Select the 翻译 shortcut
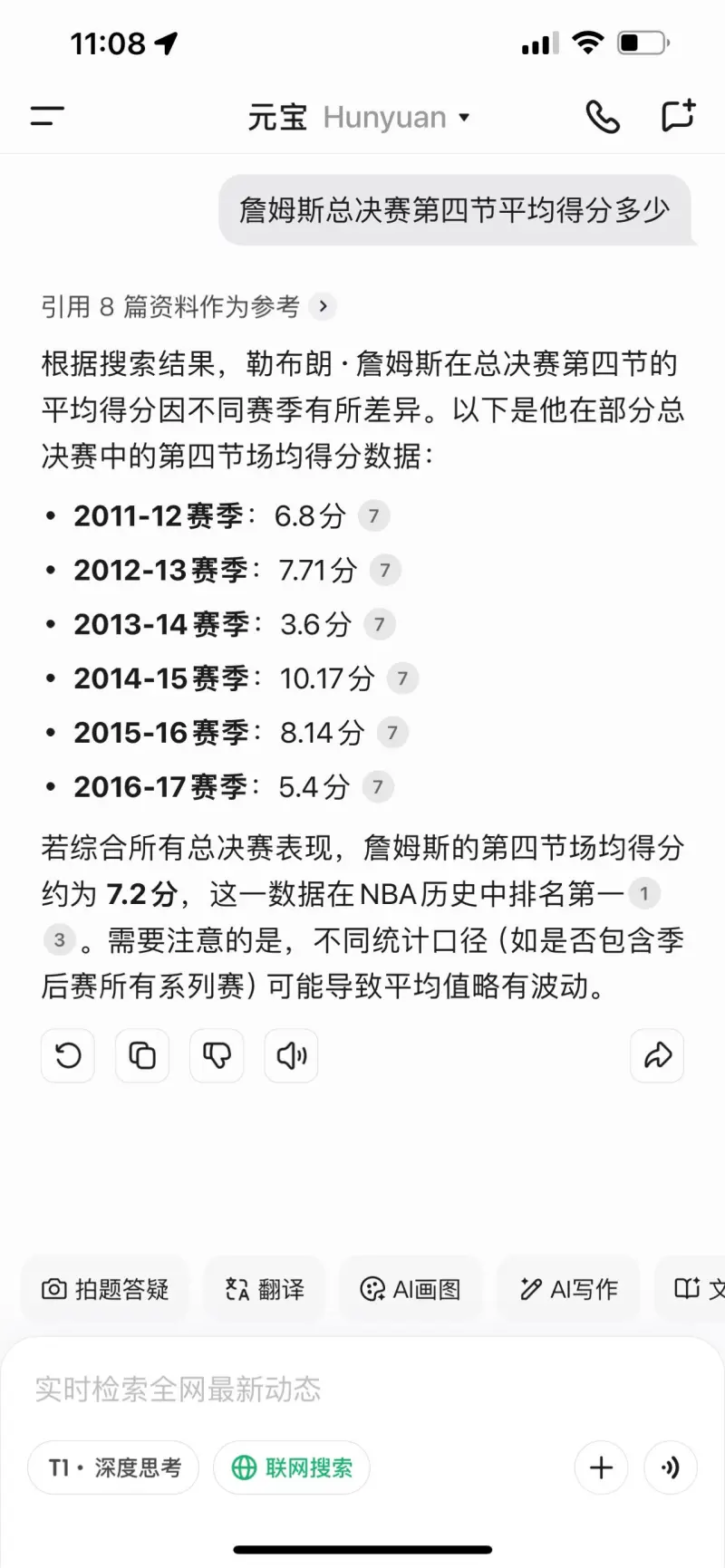Image resolution: width=725 pixels, height=1568 pixels. (x=265, y=1289)
